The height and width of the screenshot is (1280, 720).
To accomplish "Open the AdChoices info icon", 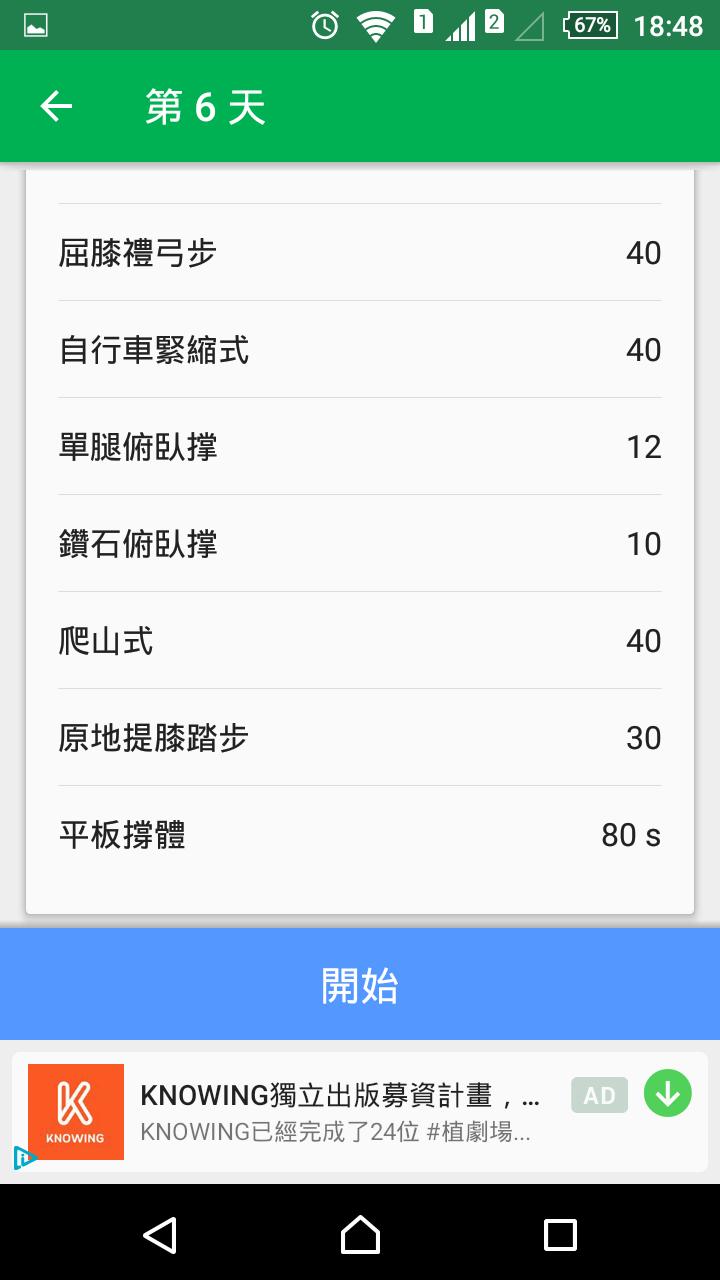I will (x=24, y=1158).
